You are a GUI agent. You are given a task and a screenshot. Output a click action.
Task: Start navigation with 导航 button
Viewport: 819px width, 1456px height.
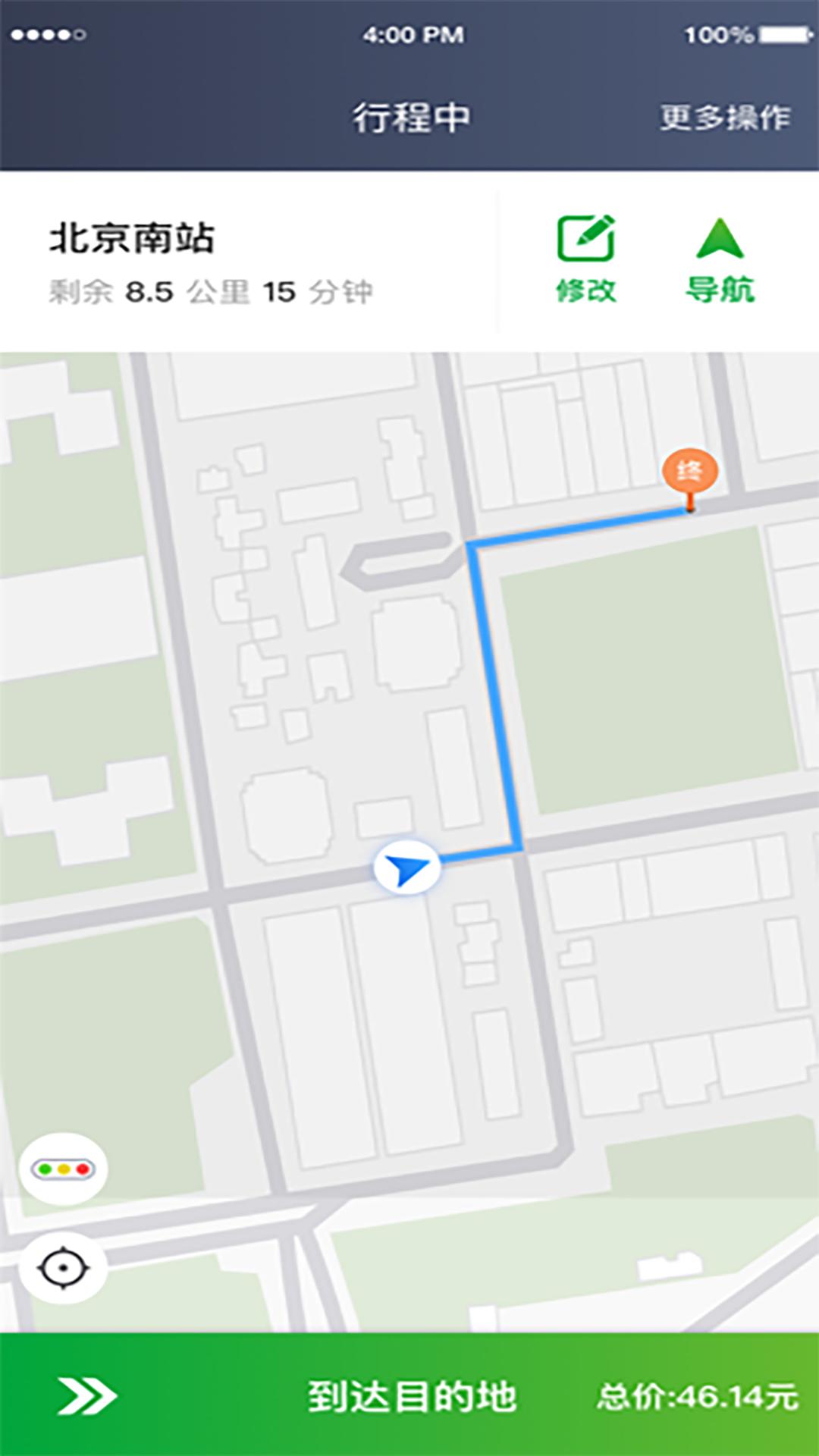tap(720, 258)
